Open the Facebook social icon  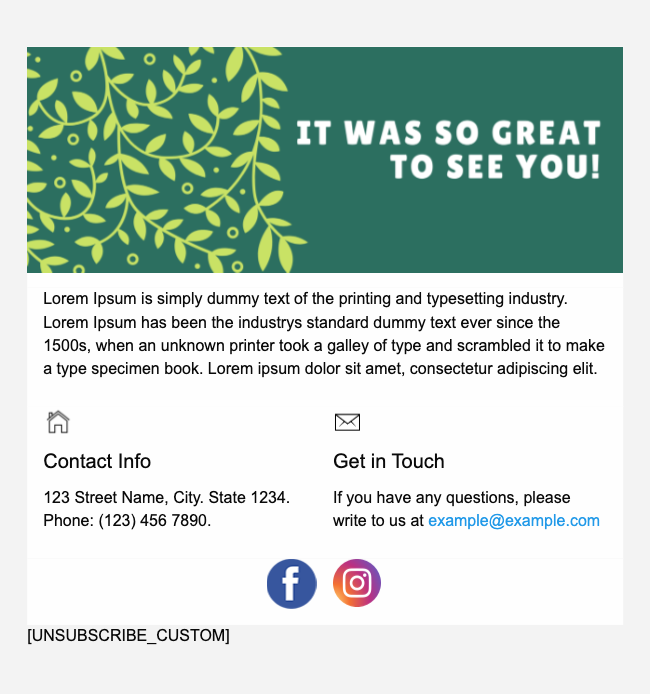click(292, 584)
